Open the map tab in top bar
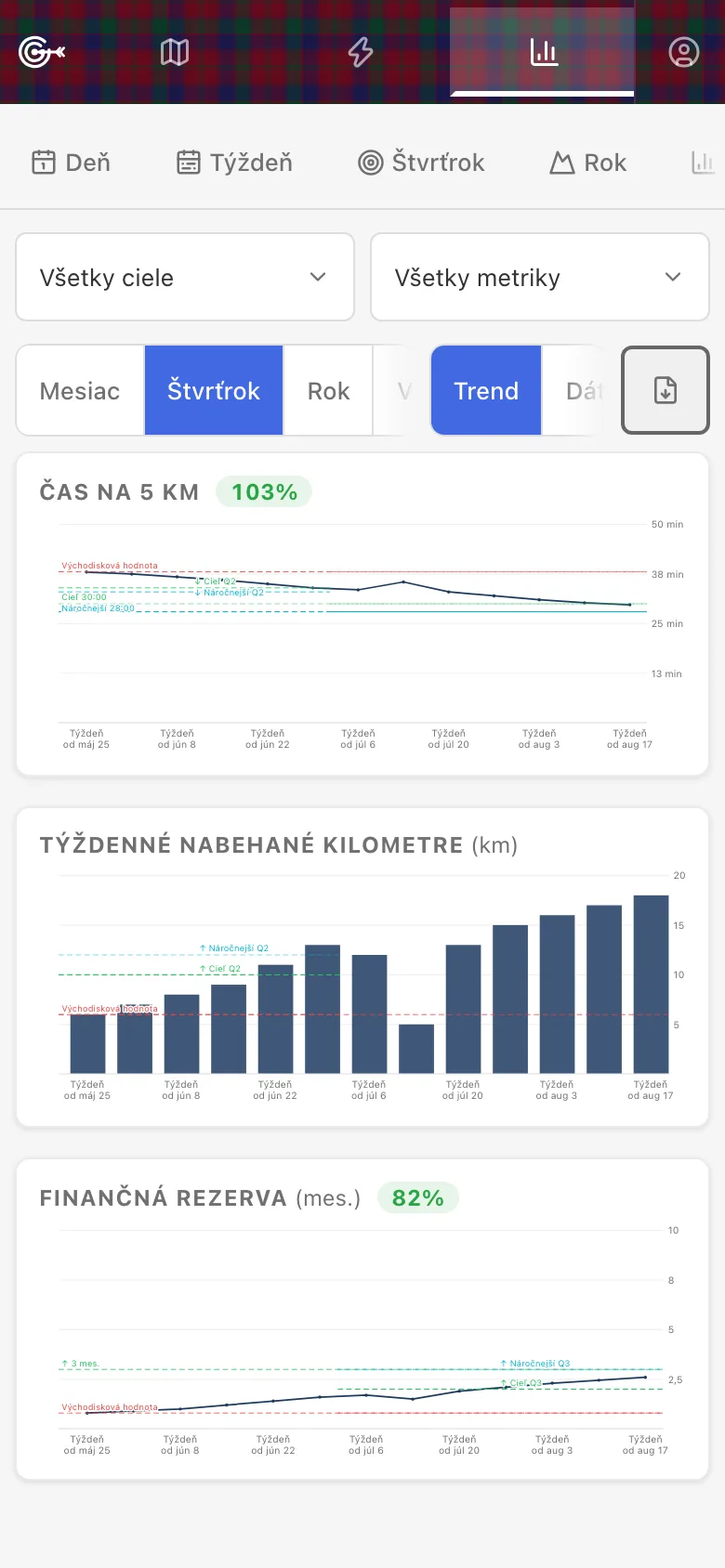Viewport: 725px width, 1568px height. 175,52
